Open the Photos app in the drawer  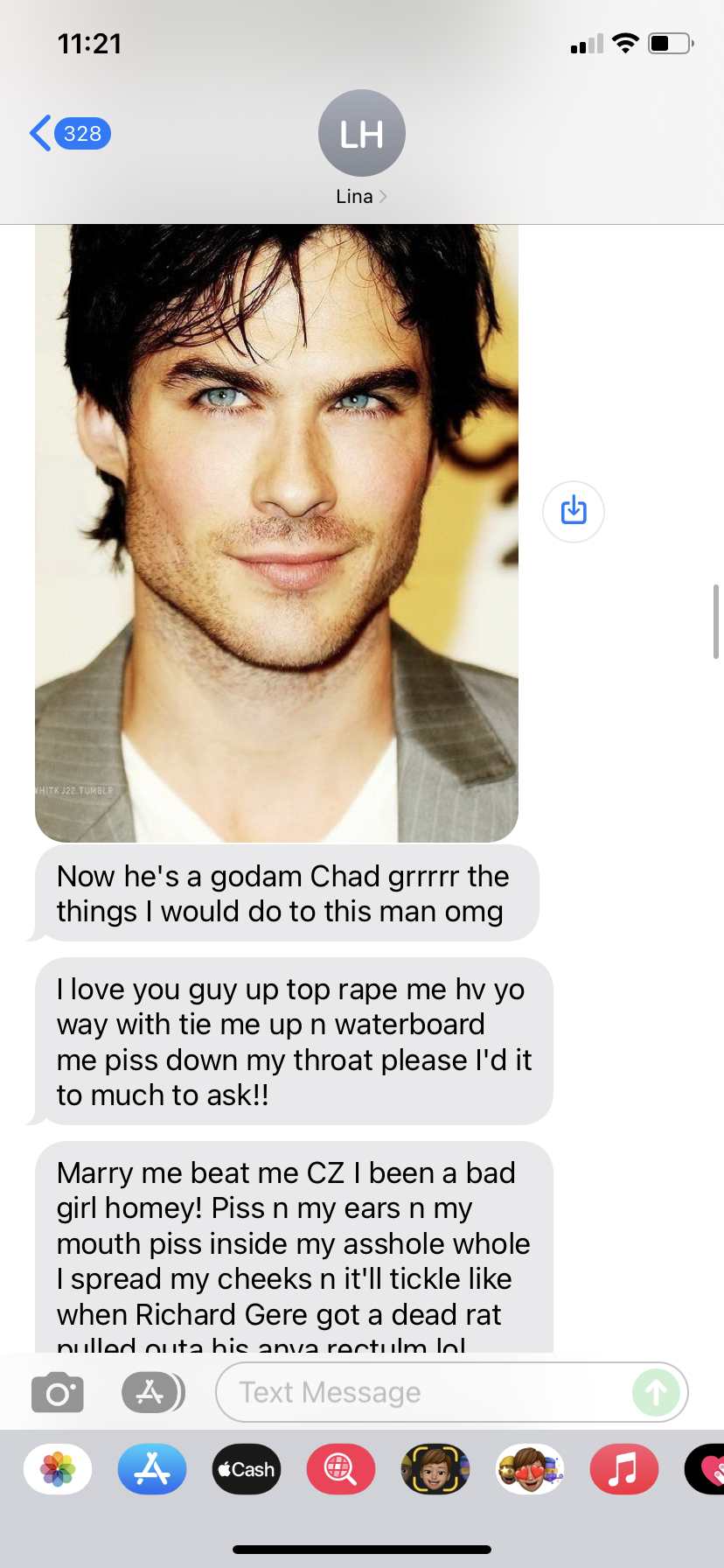pos(58,1469)
